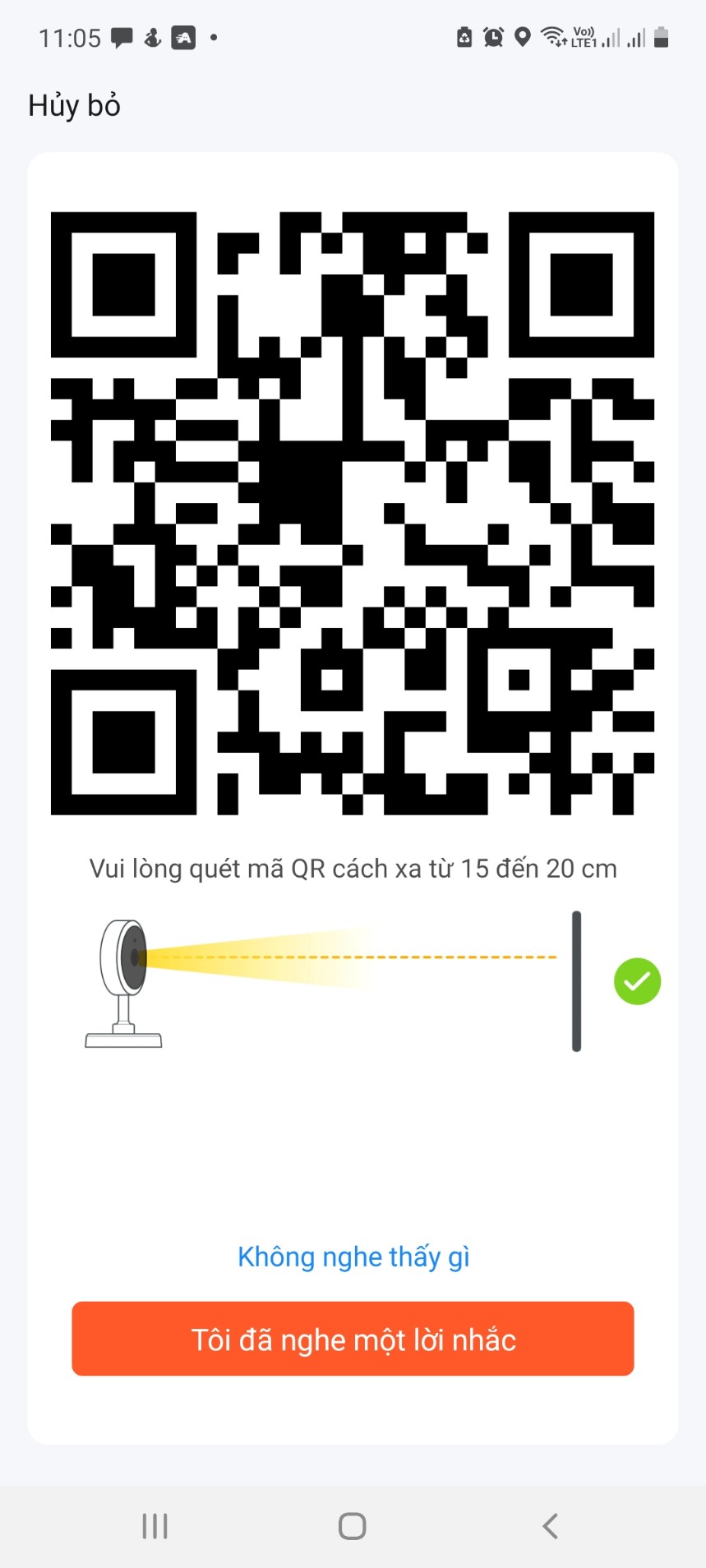Open the Không nghe thấy gì link
This screenshot has width=706, height=1568.
click(x=353, y=1257)
